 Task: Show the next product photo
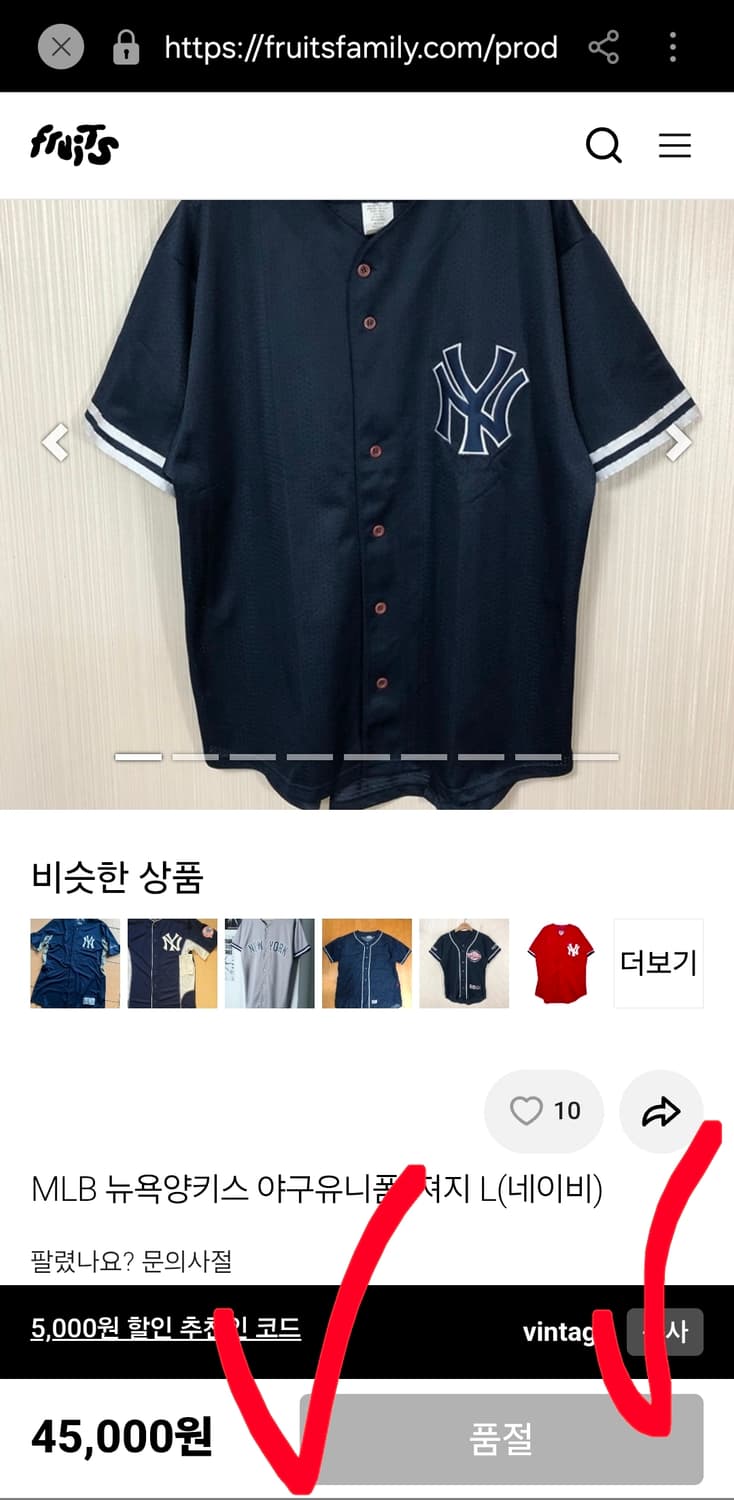click(x=680, y=443)
